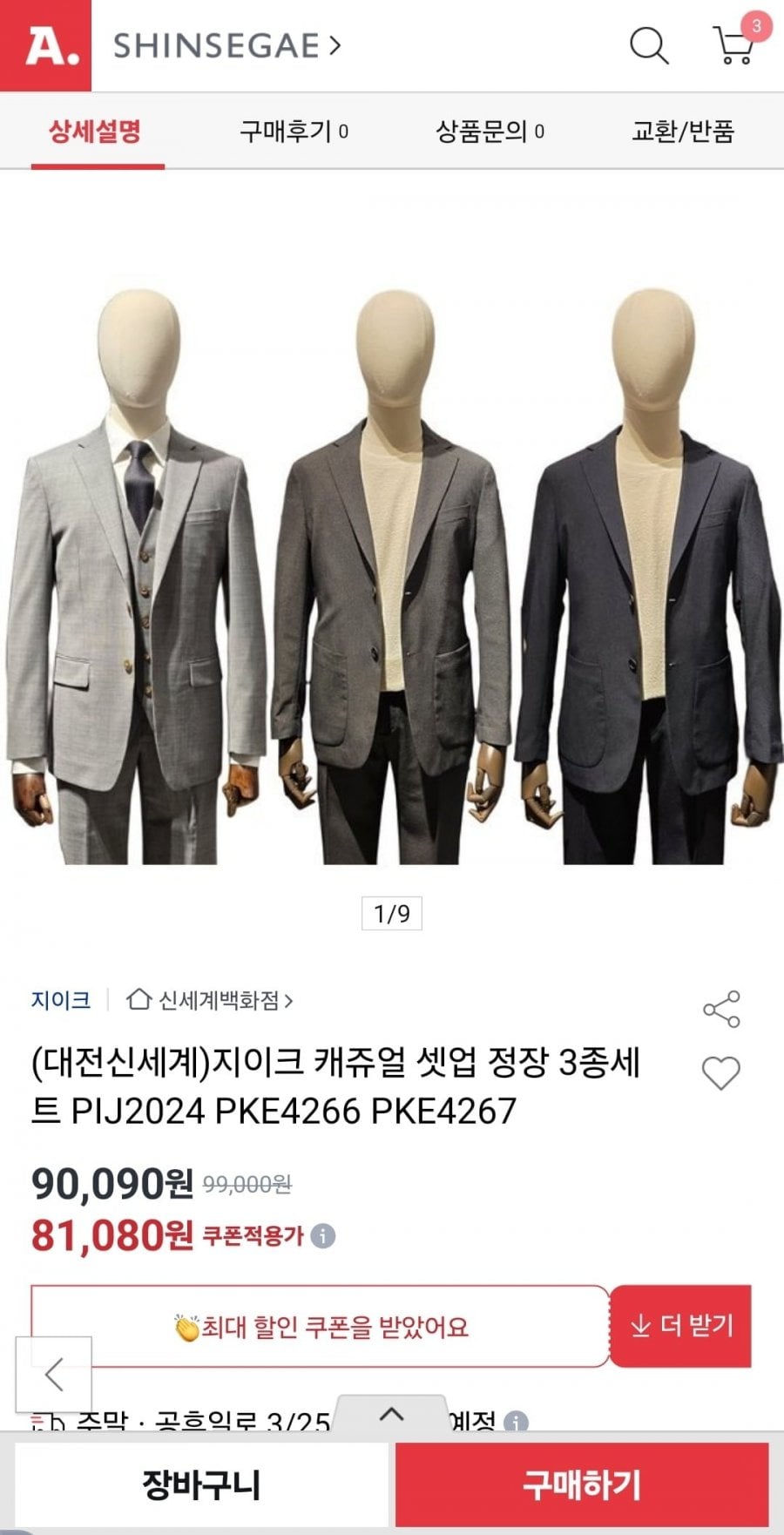Open the SHINSEGAE store link
Image resolution: width=784 pixels, height=1535 pixels.
tap(226, 45)
